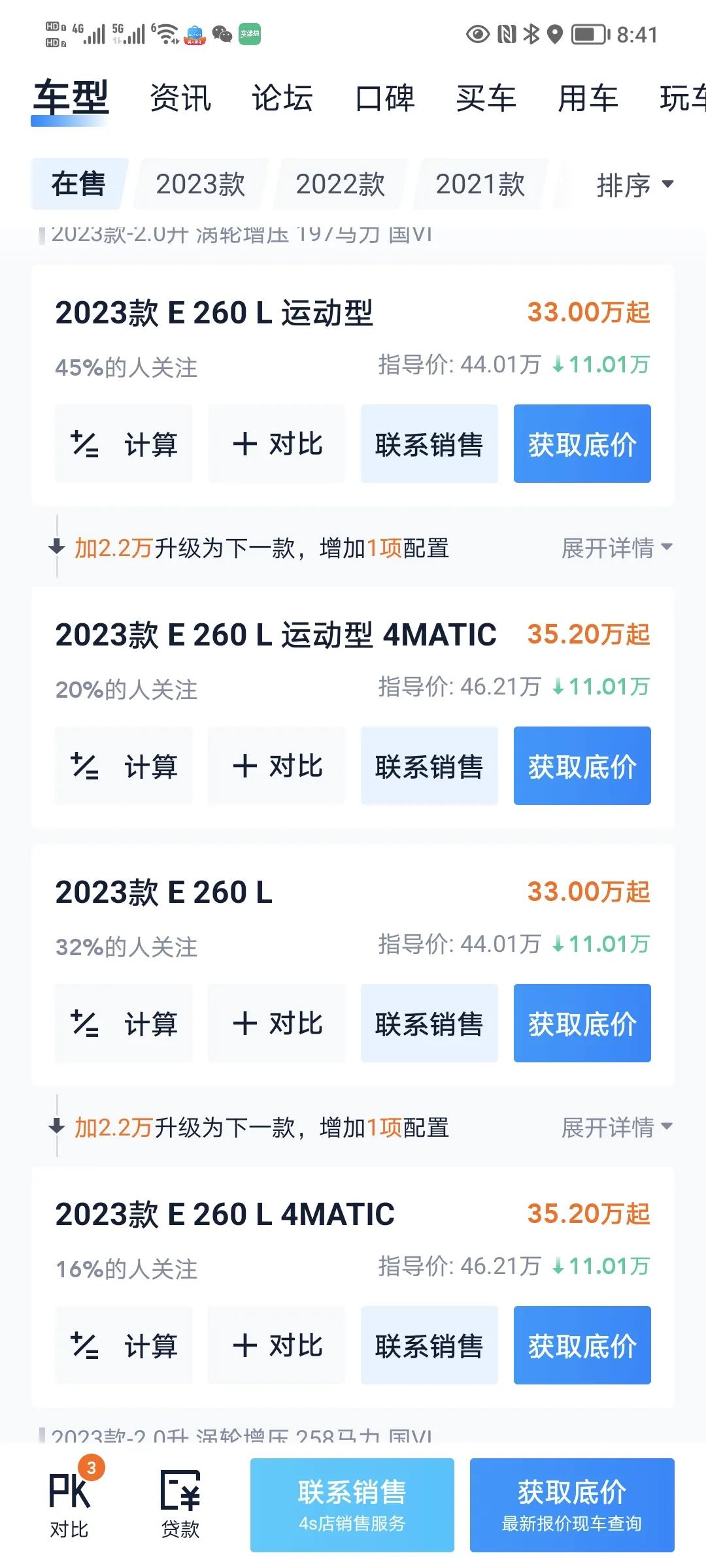Switch to the 买车 tab
This screenshot has height=1568, width=706.
click(x=486, y=99)
